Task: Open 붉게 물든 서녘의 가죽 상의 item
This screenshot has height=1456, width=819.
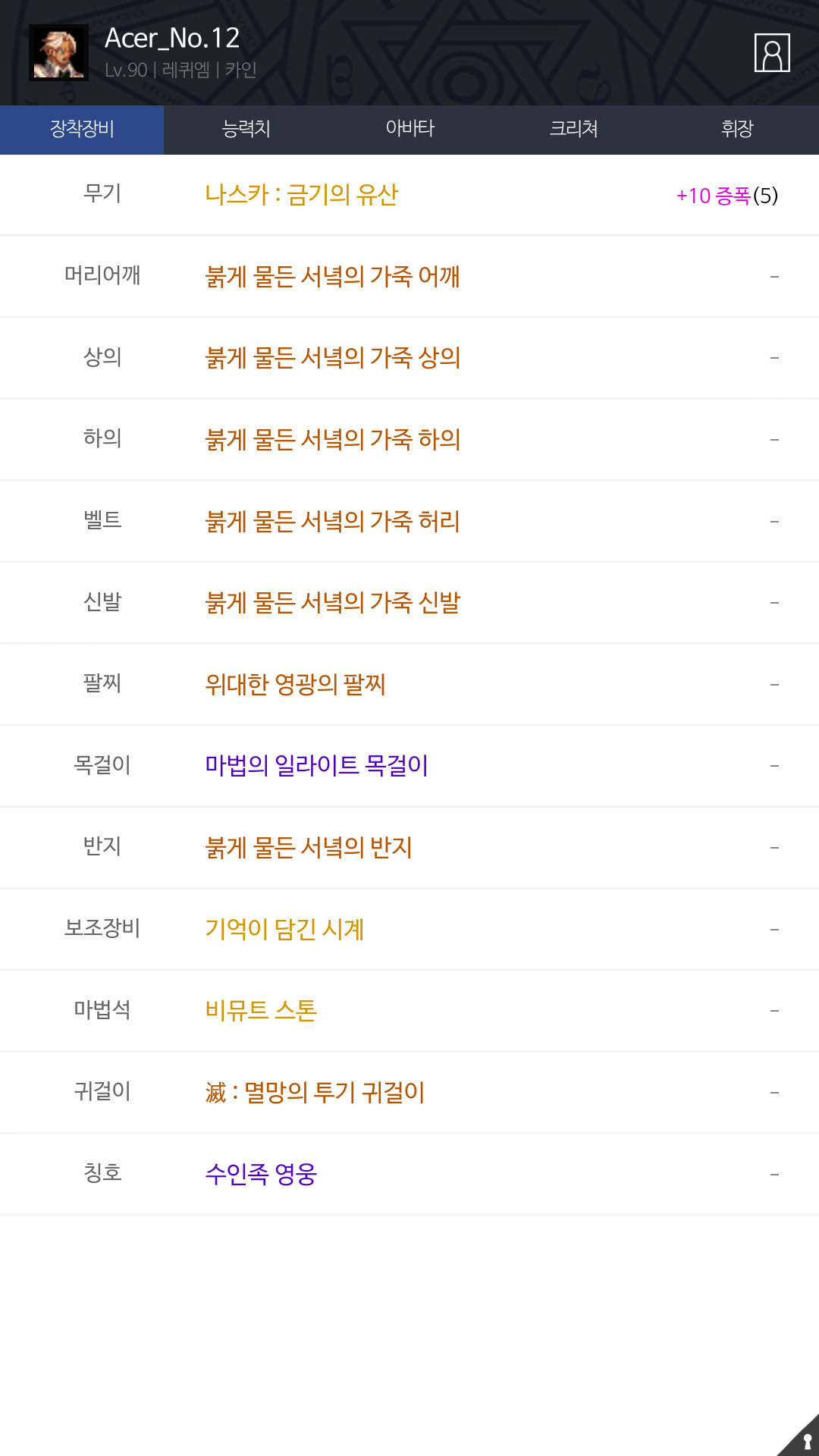Action: [332, 358]
